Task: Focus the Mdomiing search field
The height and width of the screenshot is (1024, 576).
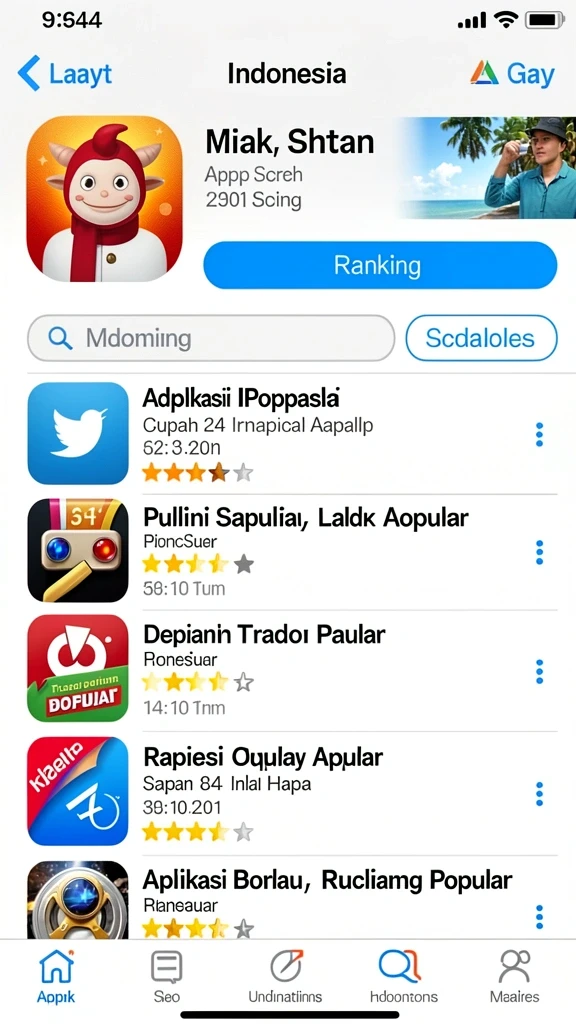Action: pos(211,338)
